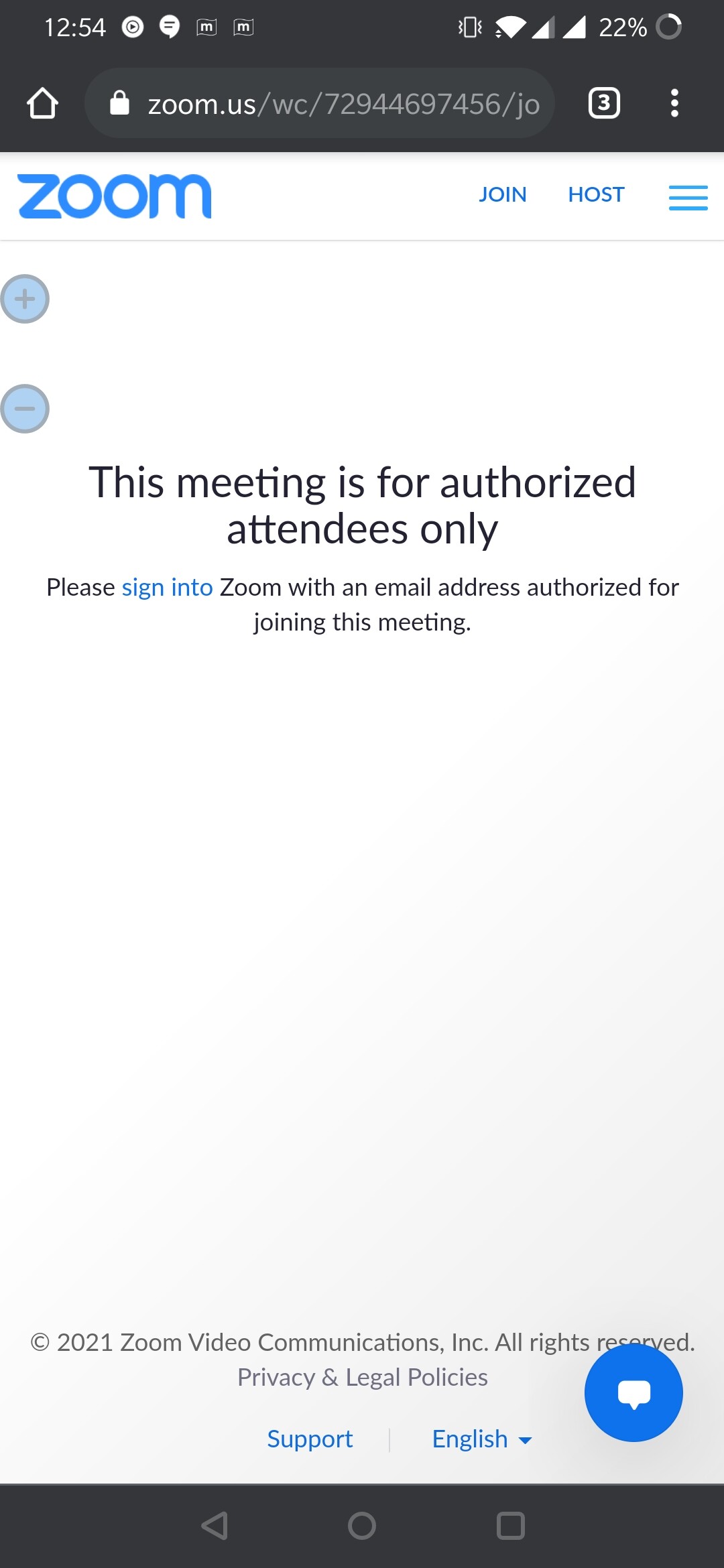The height and width of the screenshot is (1568, 724).
Task: Tap the browser home icon
Action: [x=42, y=103]
